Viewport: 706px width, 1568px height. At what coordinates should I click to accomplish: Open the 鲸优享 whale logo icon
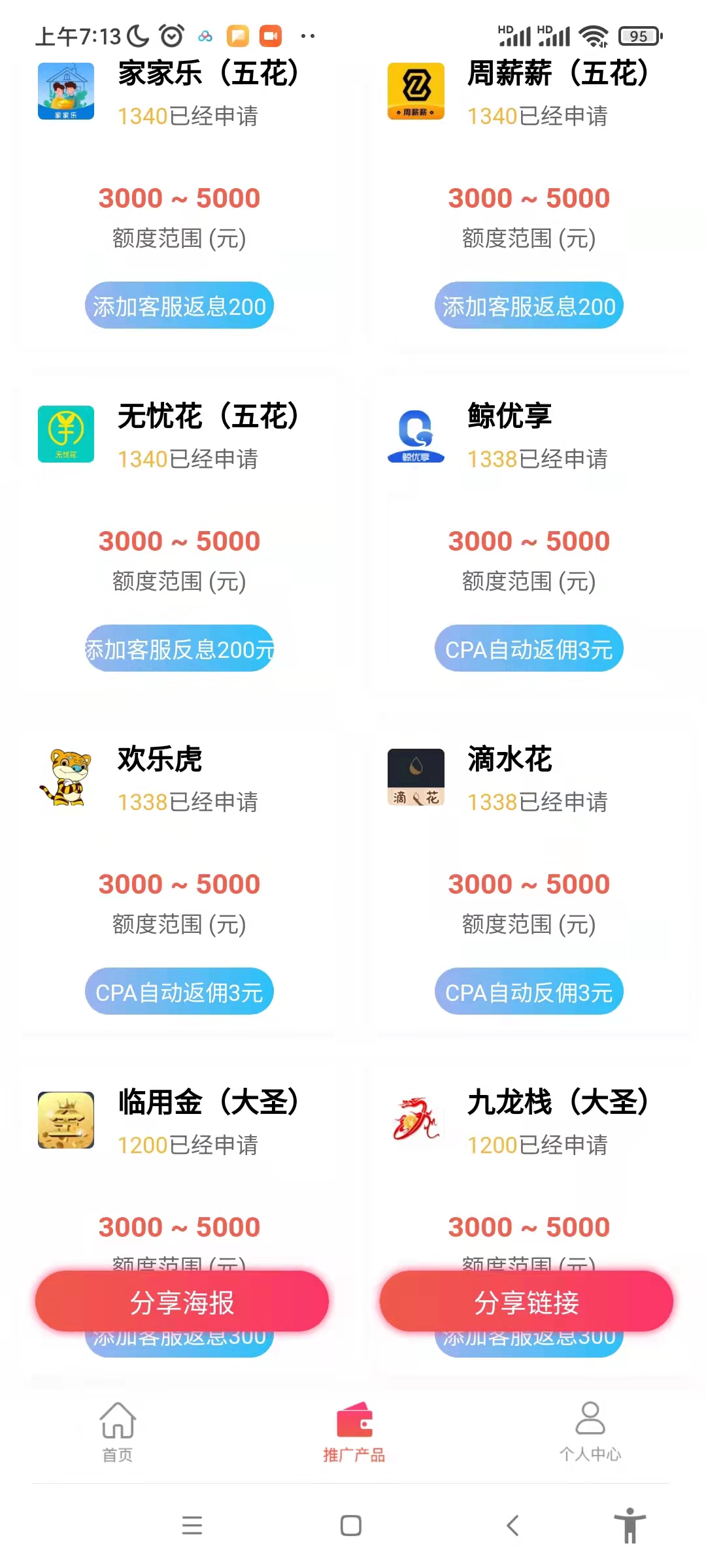415,434
